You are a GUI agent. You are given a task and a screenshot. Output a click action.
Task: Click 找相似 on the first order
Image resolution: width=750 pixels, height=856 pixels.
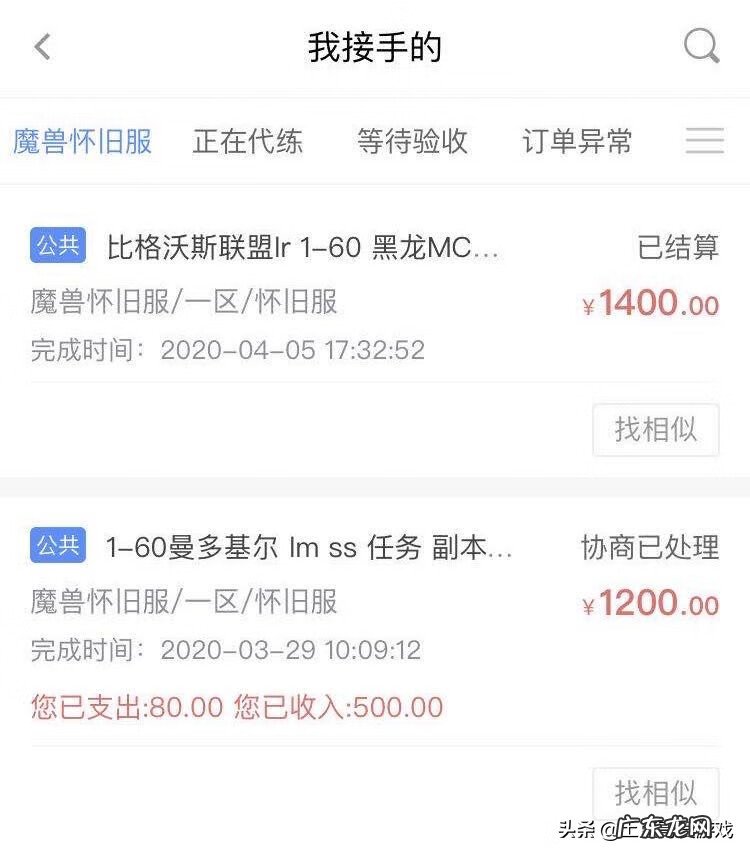tap(655, 429)
